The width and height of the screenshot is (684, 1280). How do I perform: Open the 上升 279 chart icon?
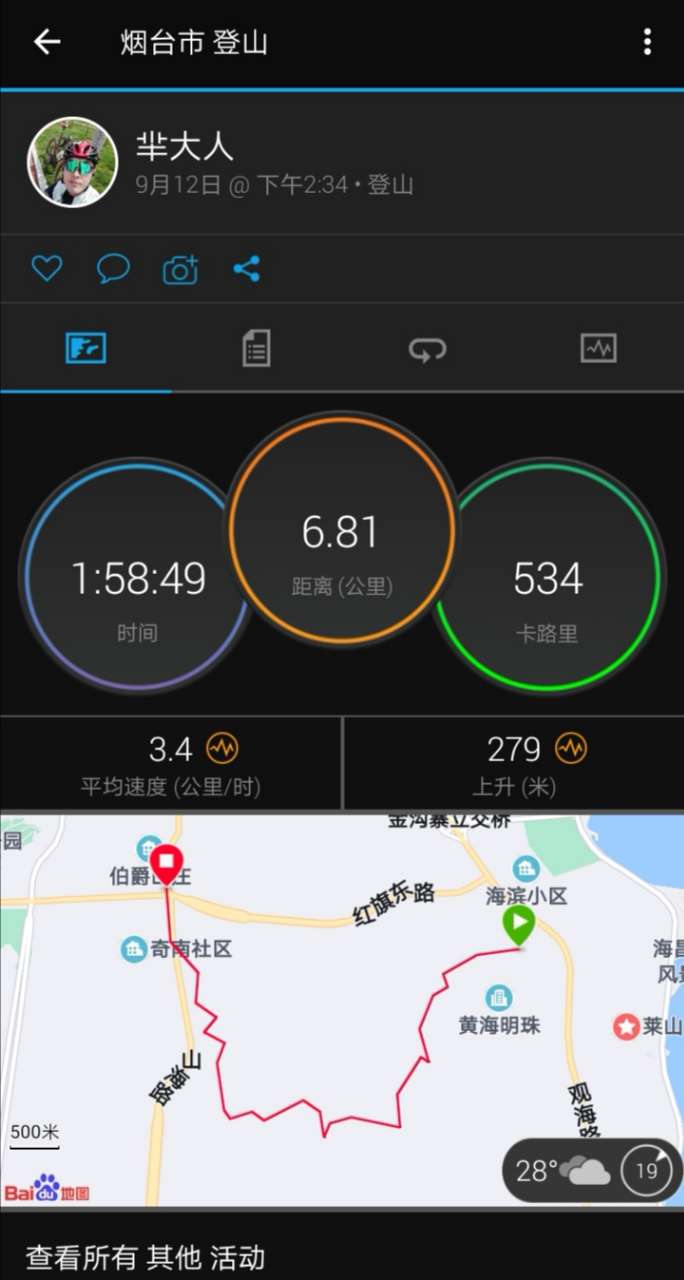coord(571,748)
